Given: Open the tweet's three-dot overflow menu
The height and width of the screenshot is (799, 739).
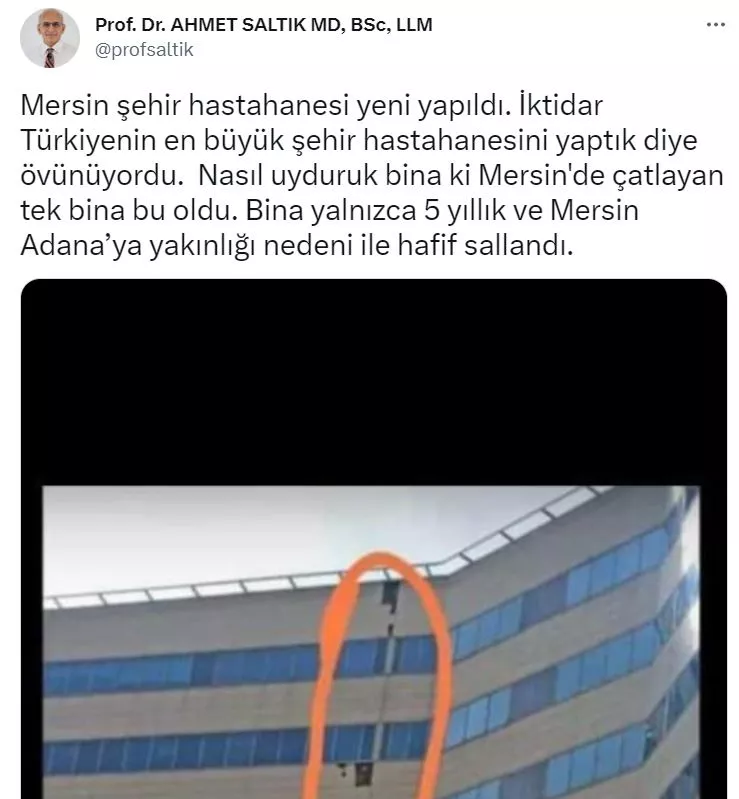Looking at the screenshot, I should 715,25.
